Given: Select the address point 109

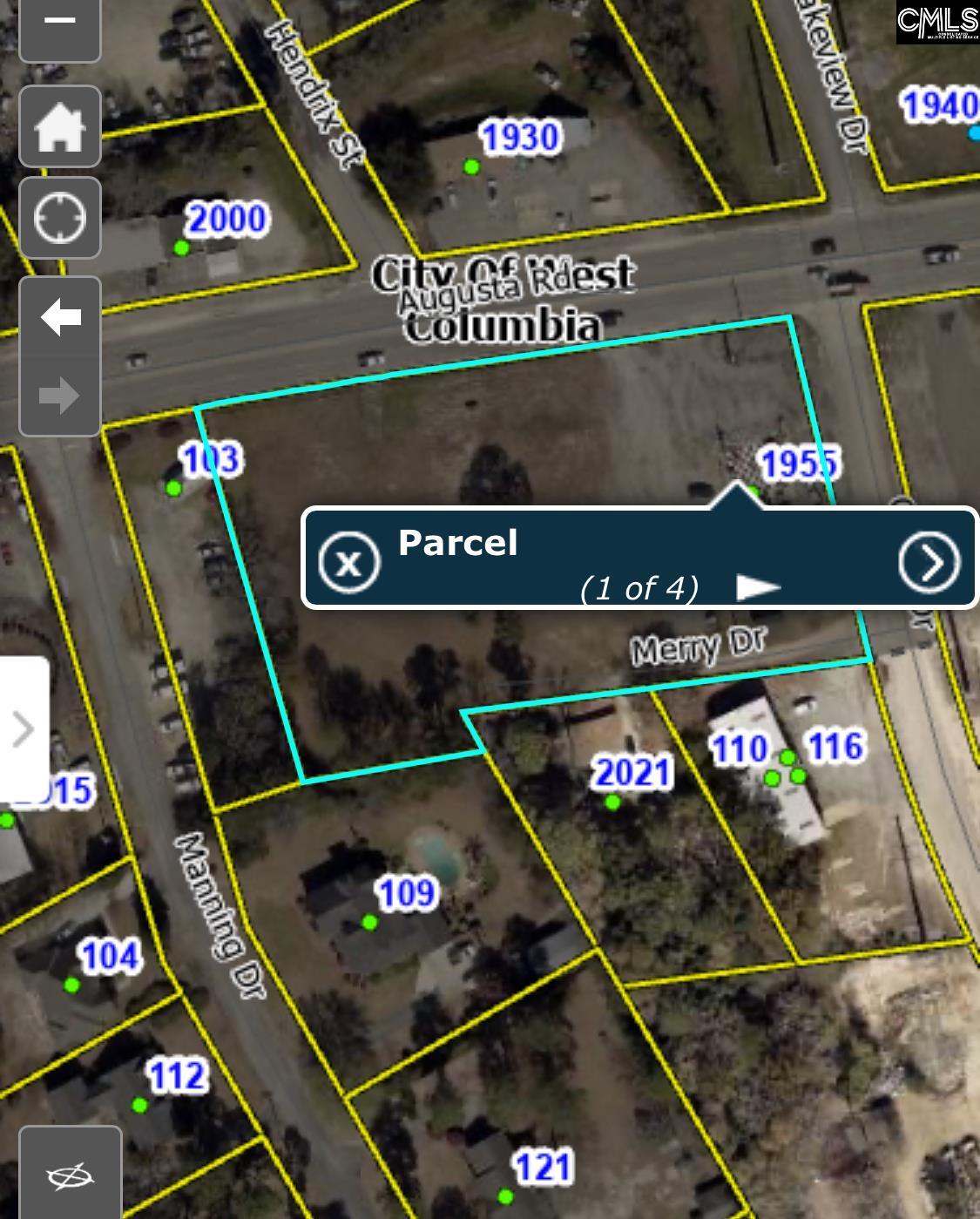Looking at the screenshot, I should click(x=369, y=921).
